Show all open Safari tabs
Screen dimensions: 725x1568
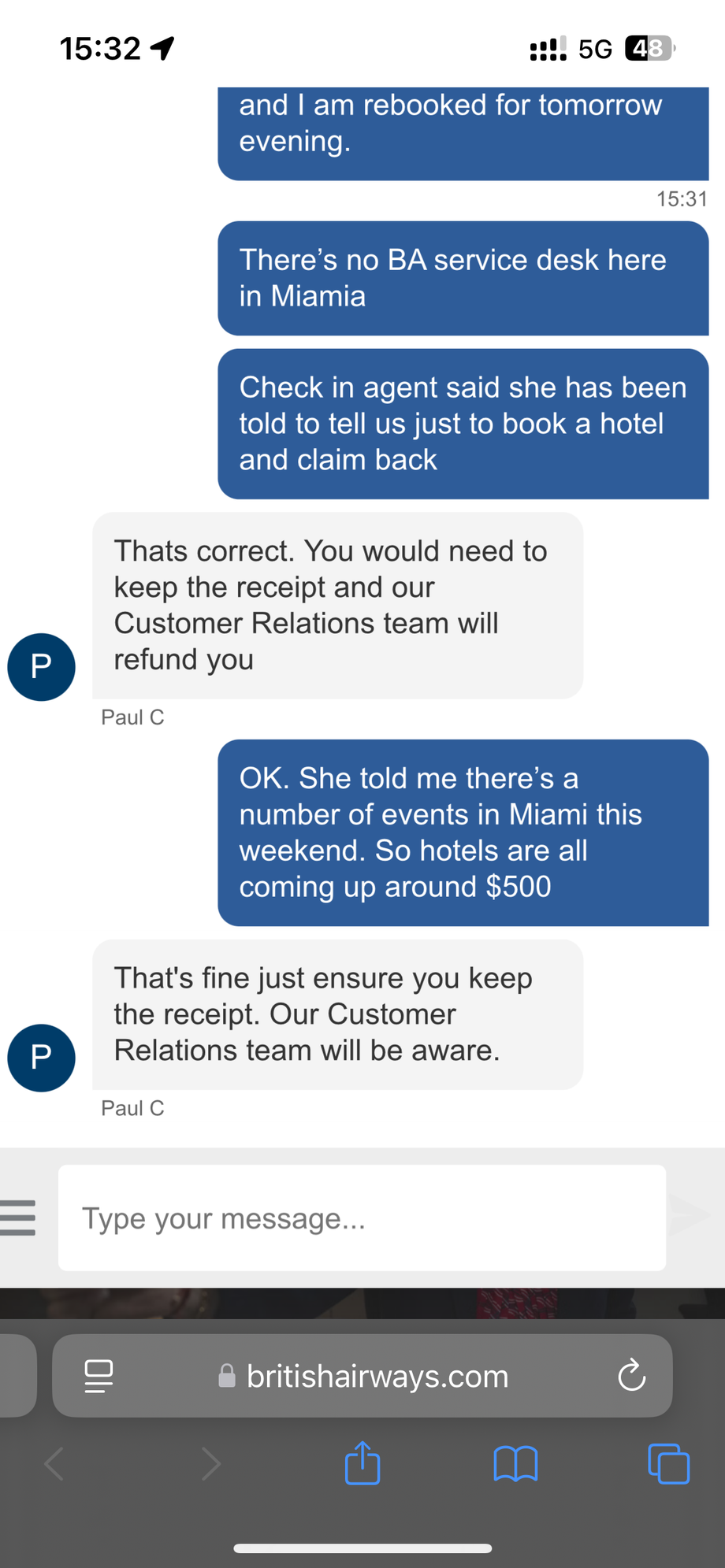(668, 1464)
